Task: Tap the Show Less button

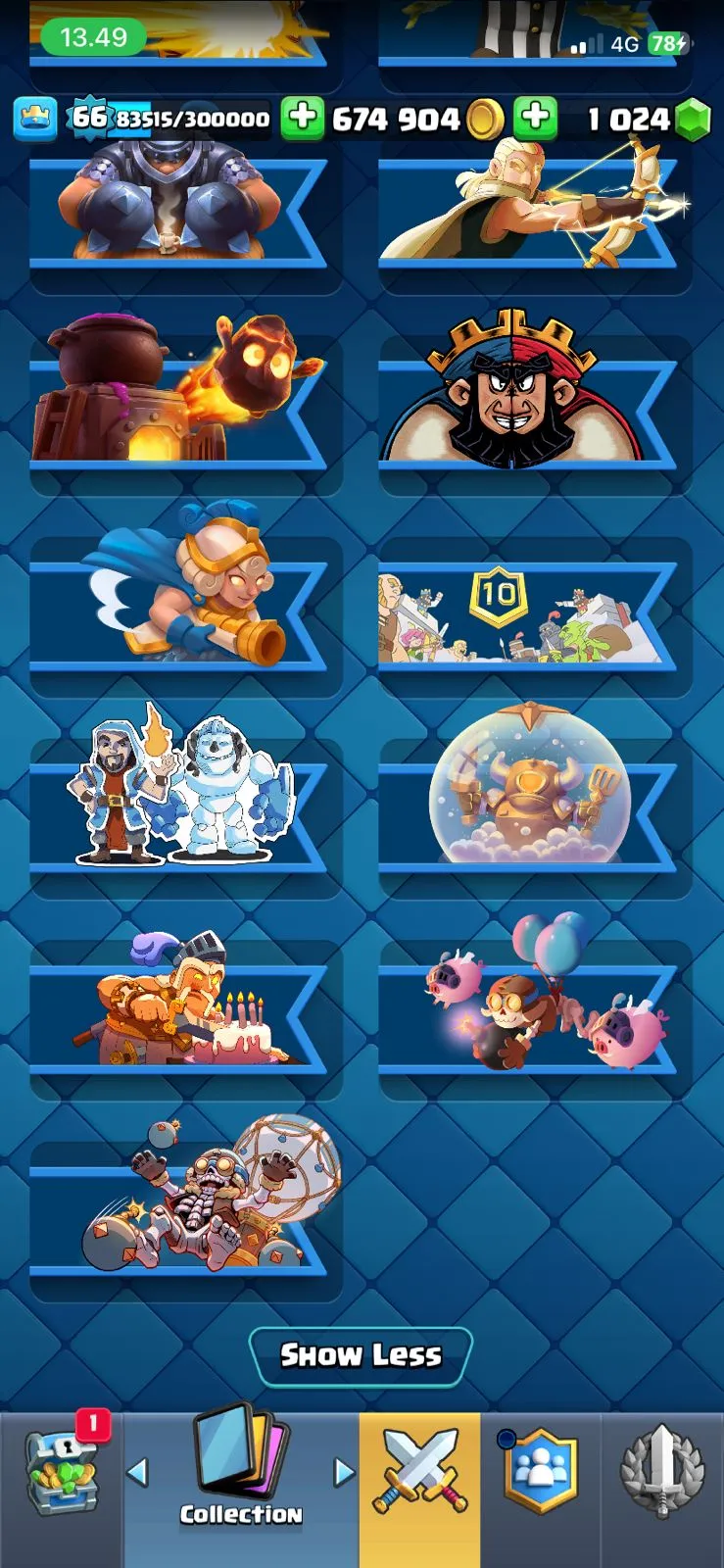Action: (361, 1355)
